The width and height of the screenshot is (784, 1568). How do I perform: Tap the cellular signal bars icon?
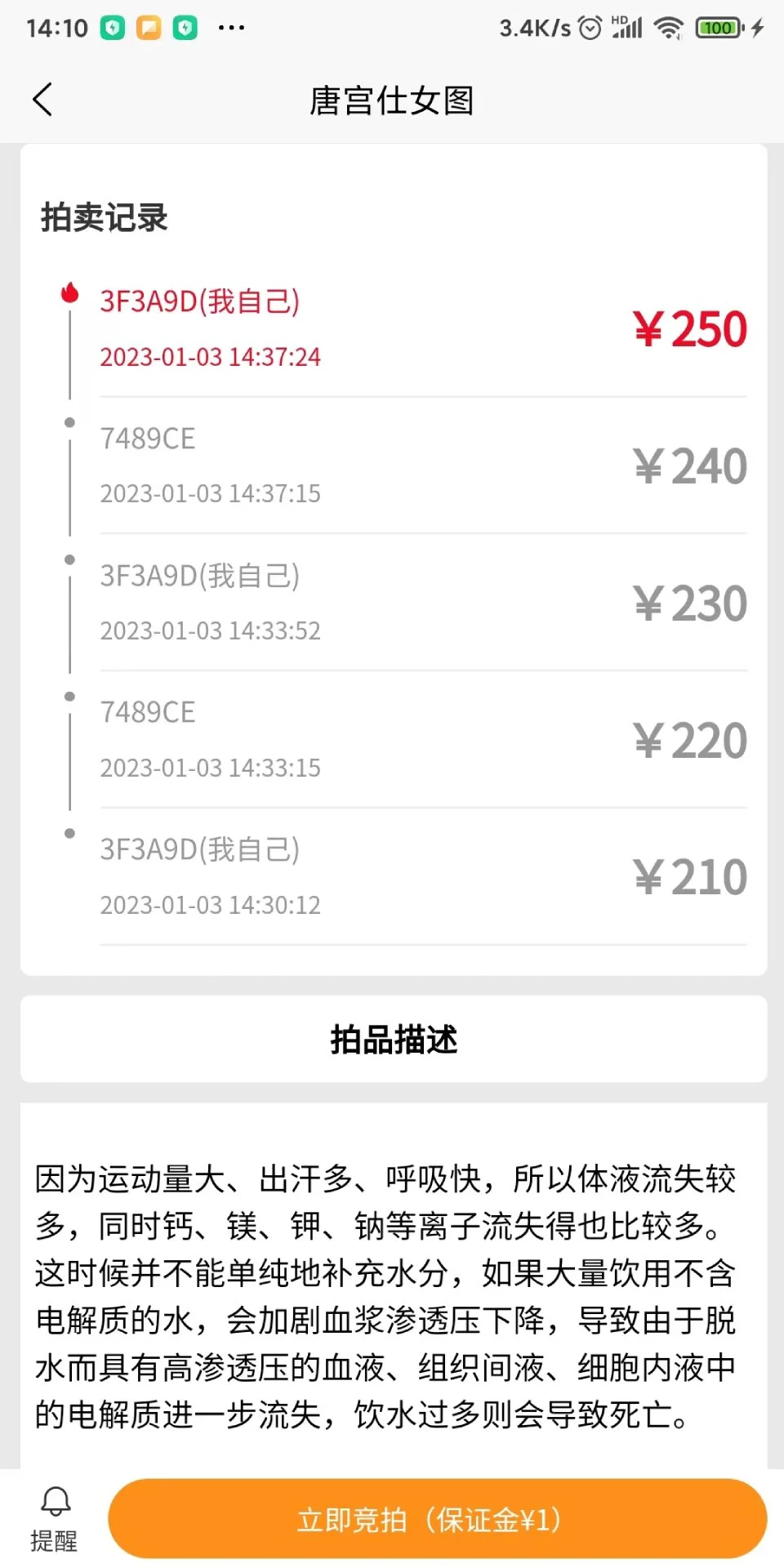tap(630, 29)
